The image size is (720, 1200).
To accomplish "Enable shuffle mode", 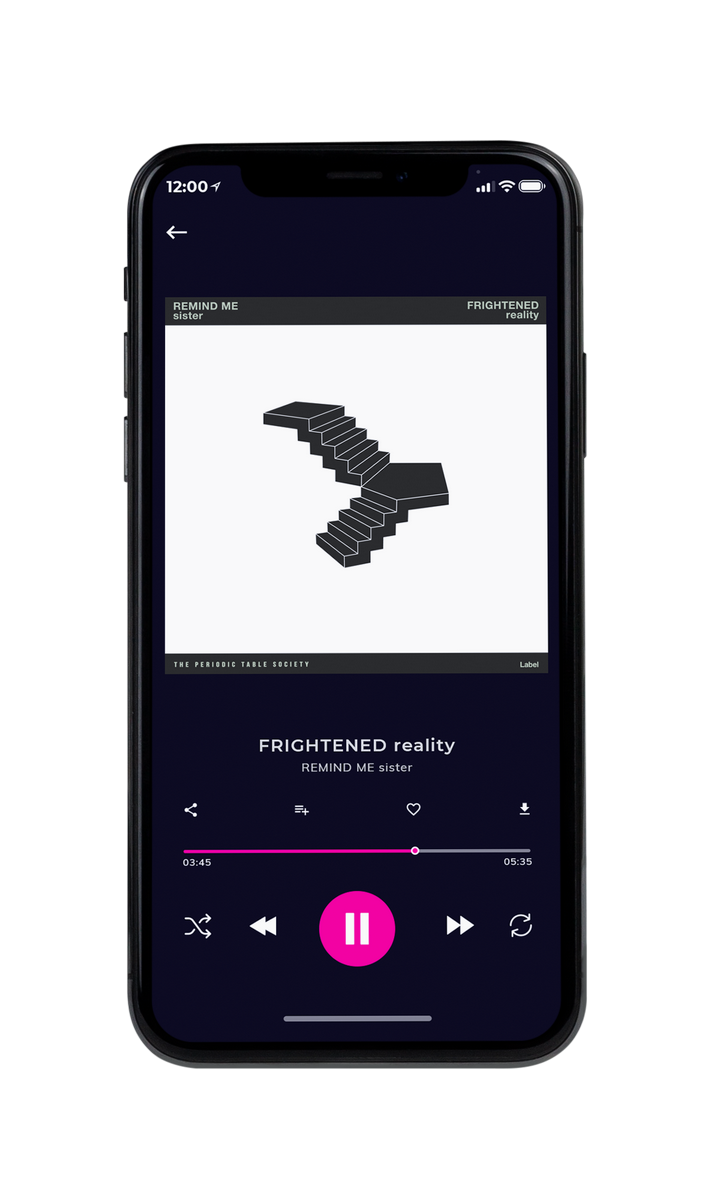I will coord(198,926).
